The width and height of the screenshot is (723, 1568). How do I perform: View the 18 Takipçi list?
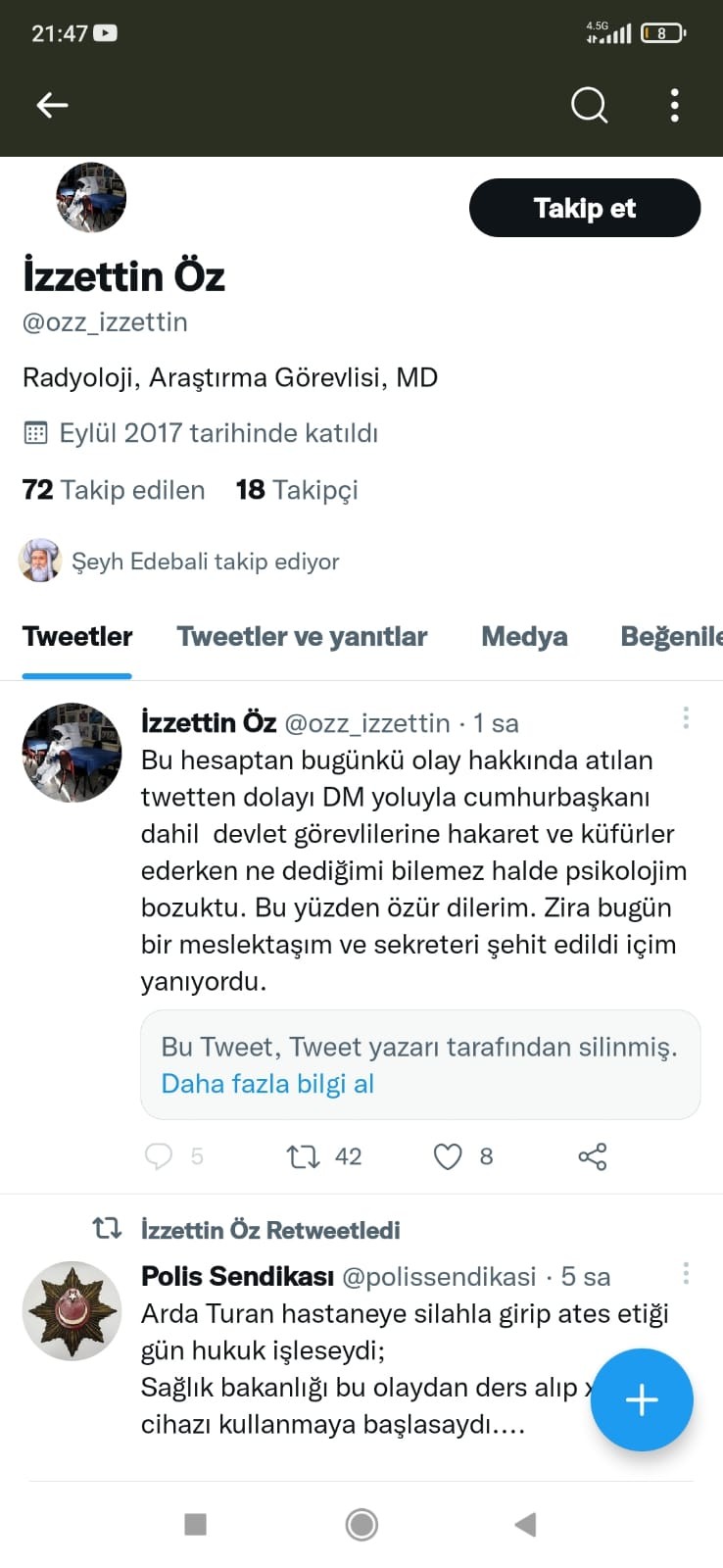coord(297,490)
